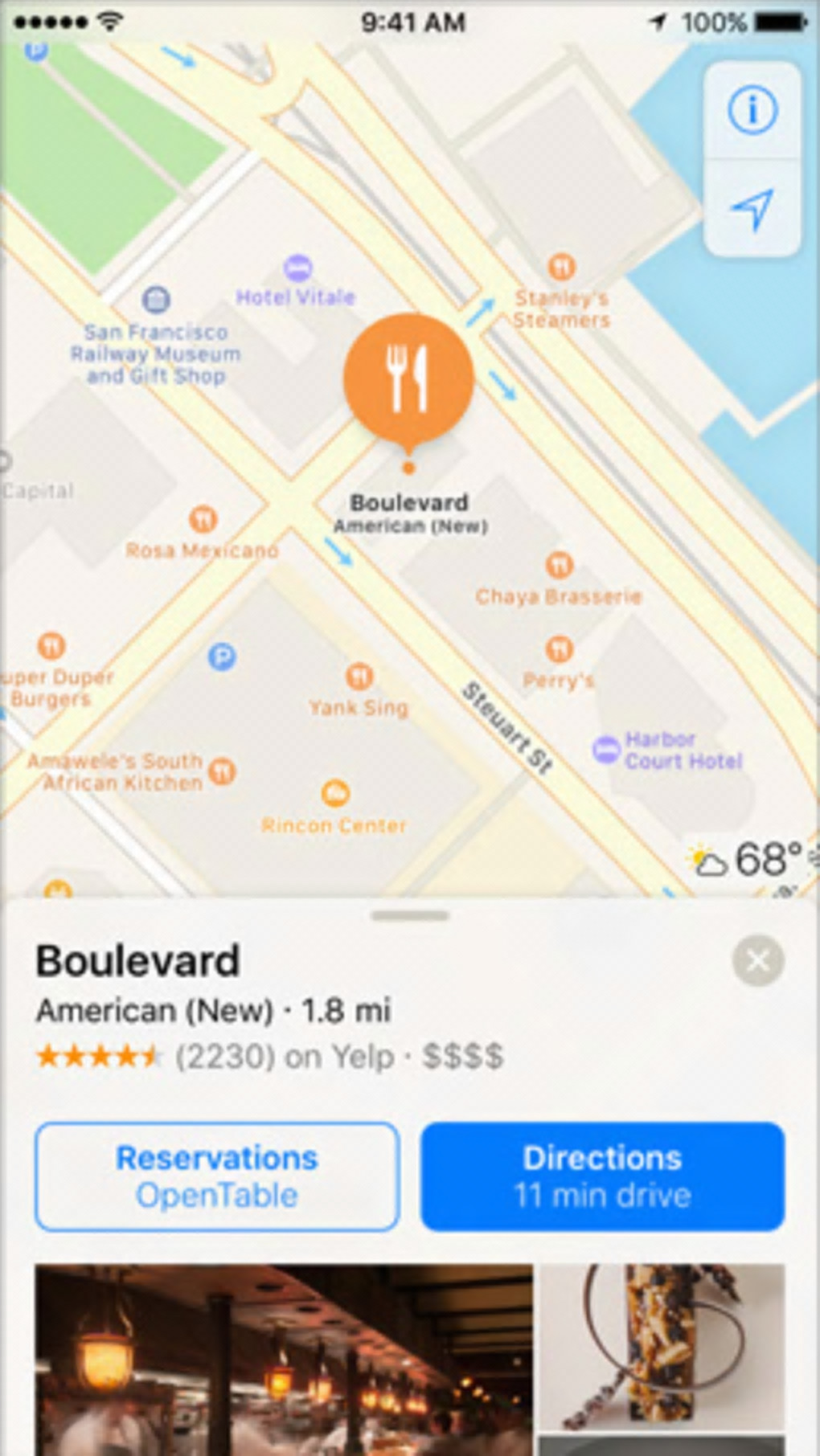This screenshot has width=820, height=1456.
Task: Select the Boulevard restaurant pin
Action: click(x=408, y=376)
